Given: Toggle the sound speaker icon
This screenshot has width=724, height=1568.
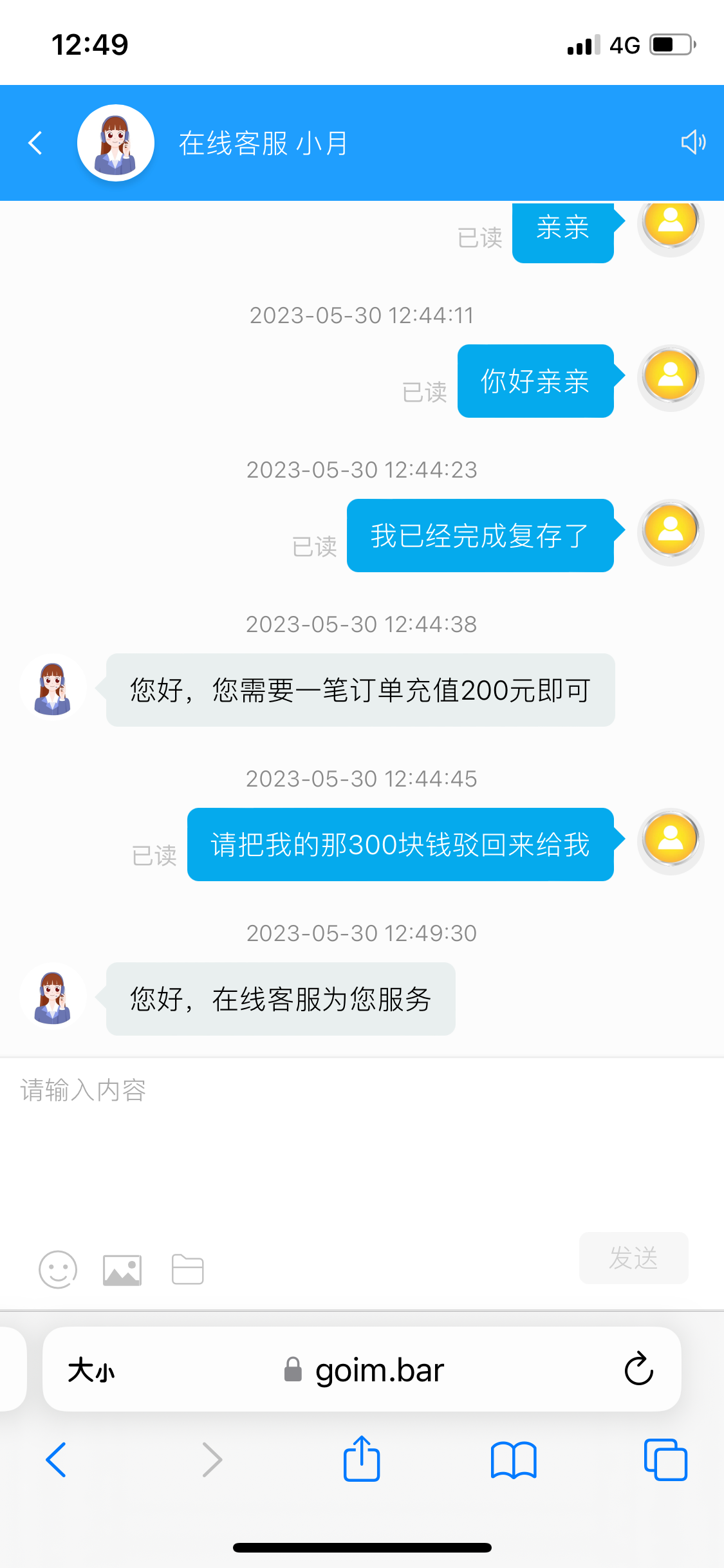Looking at the screenshot, I should [693, 142].
